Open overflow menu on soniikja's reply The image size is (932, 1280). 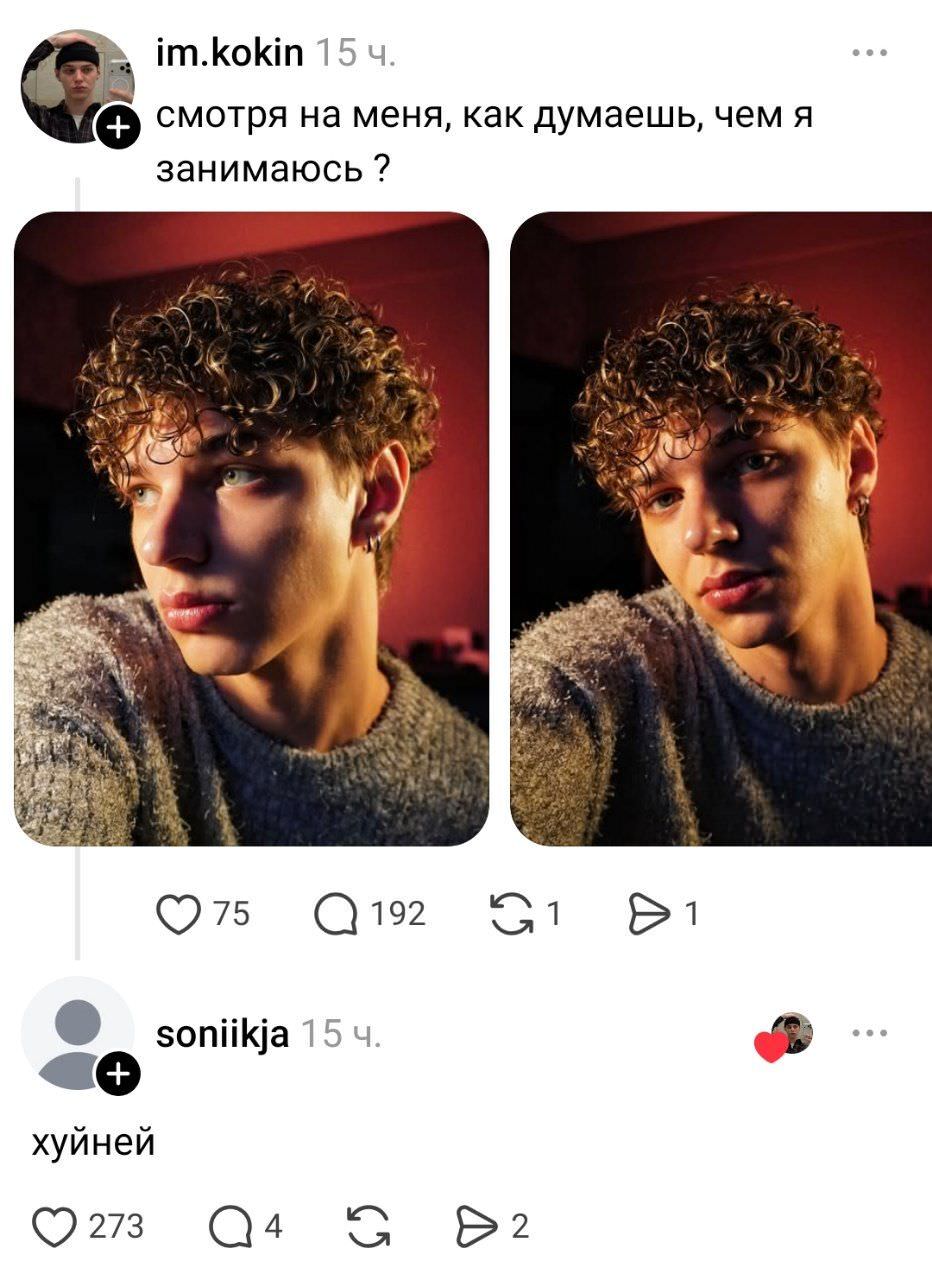(869, 1033)
